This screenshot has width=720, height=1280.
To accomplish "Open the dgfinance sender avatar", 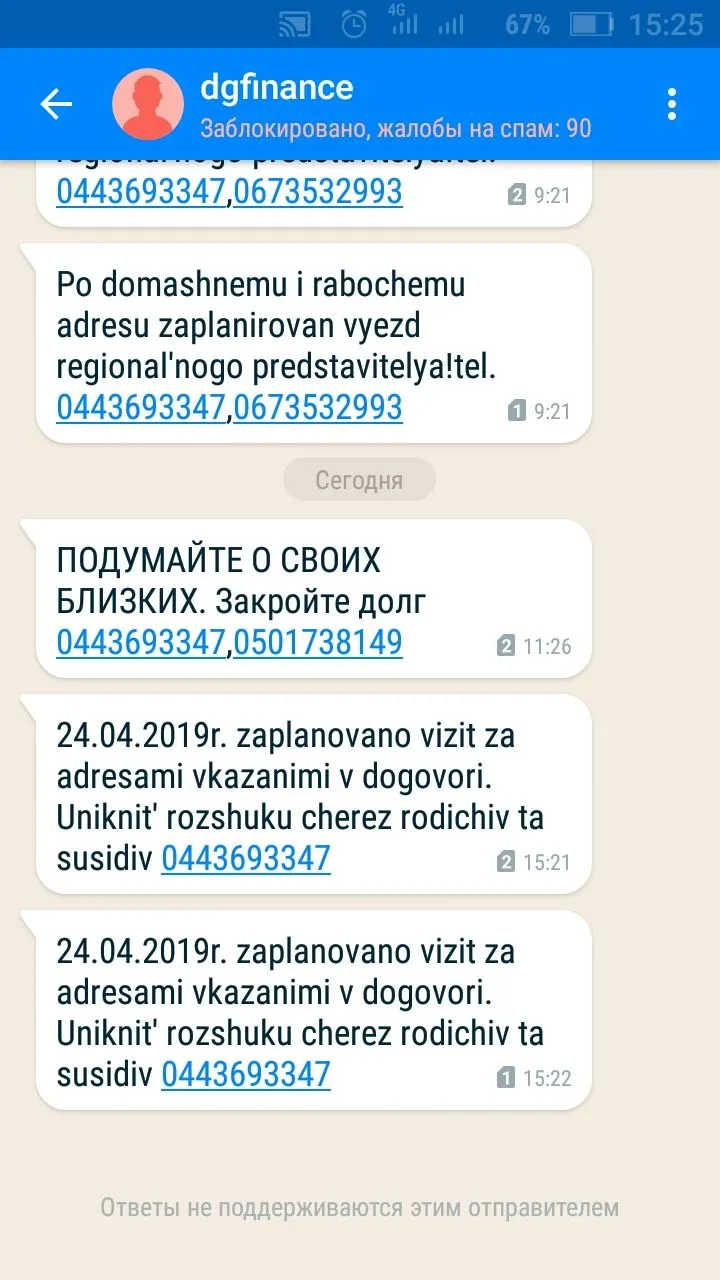I will pyautogui.click(x=148, y=104).
